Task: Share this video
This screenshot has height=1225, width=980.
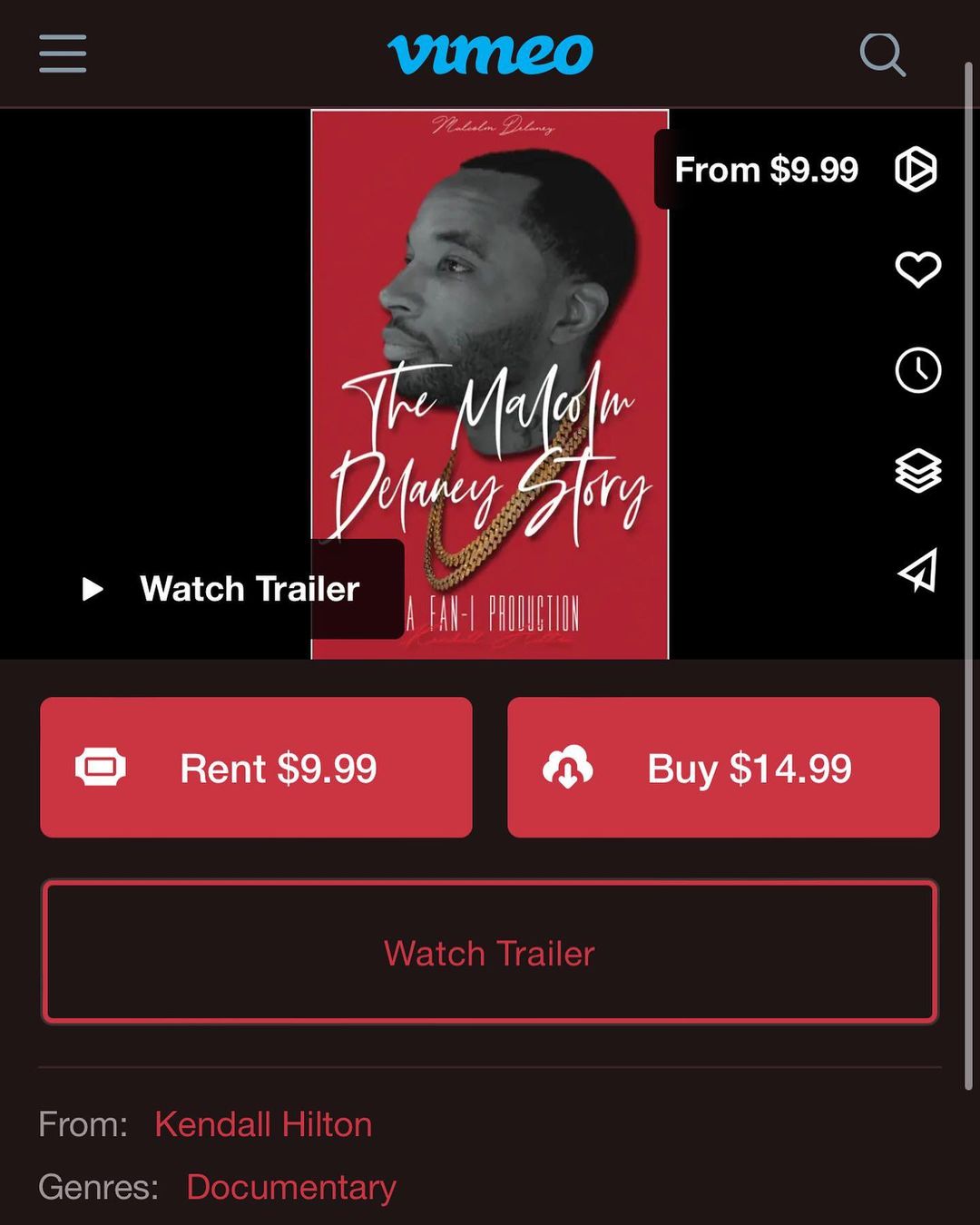Action: pos(917,571)
